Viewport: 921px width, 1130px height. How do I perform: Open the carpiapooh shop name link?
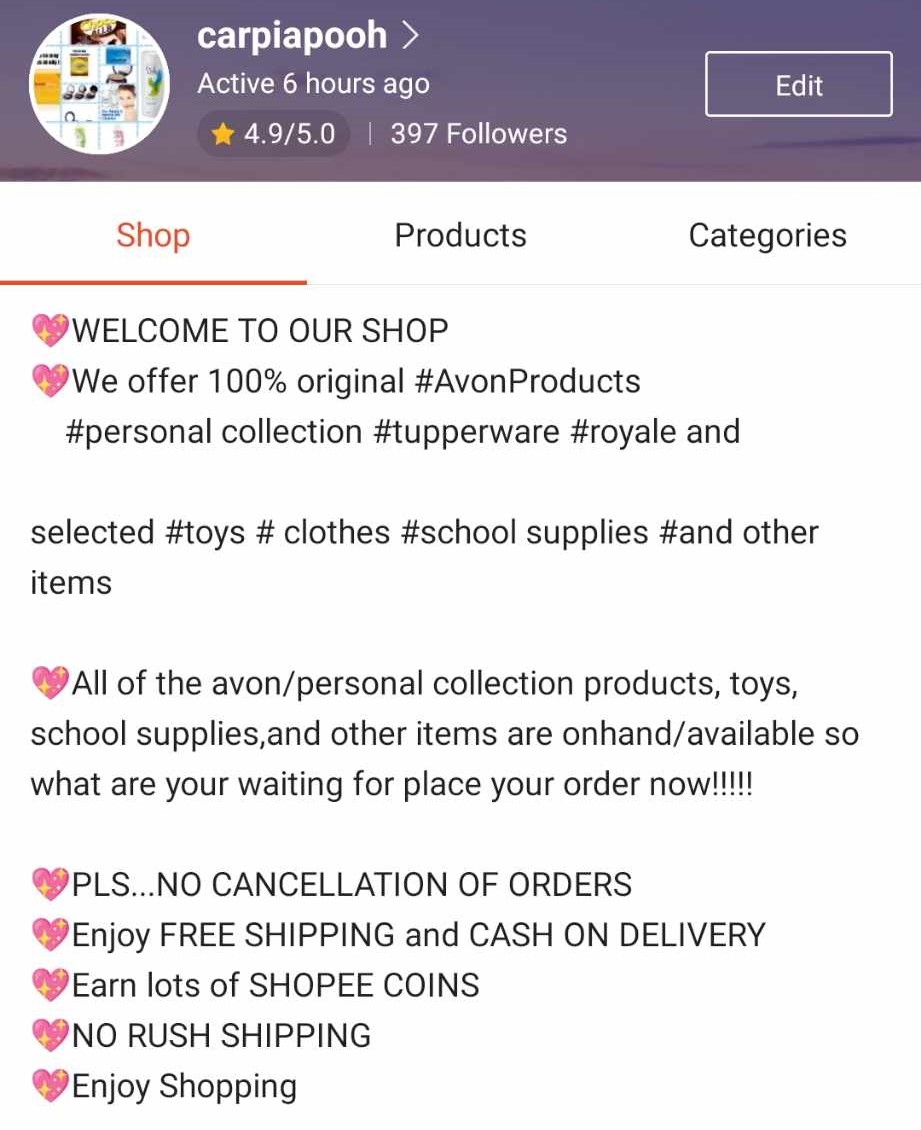tap(307, 36)
